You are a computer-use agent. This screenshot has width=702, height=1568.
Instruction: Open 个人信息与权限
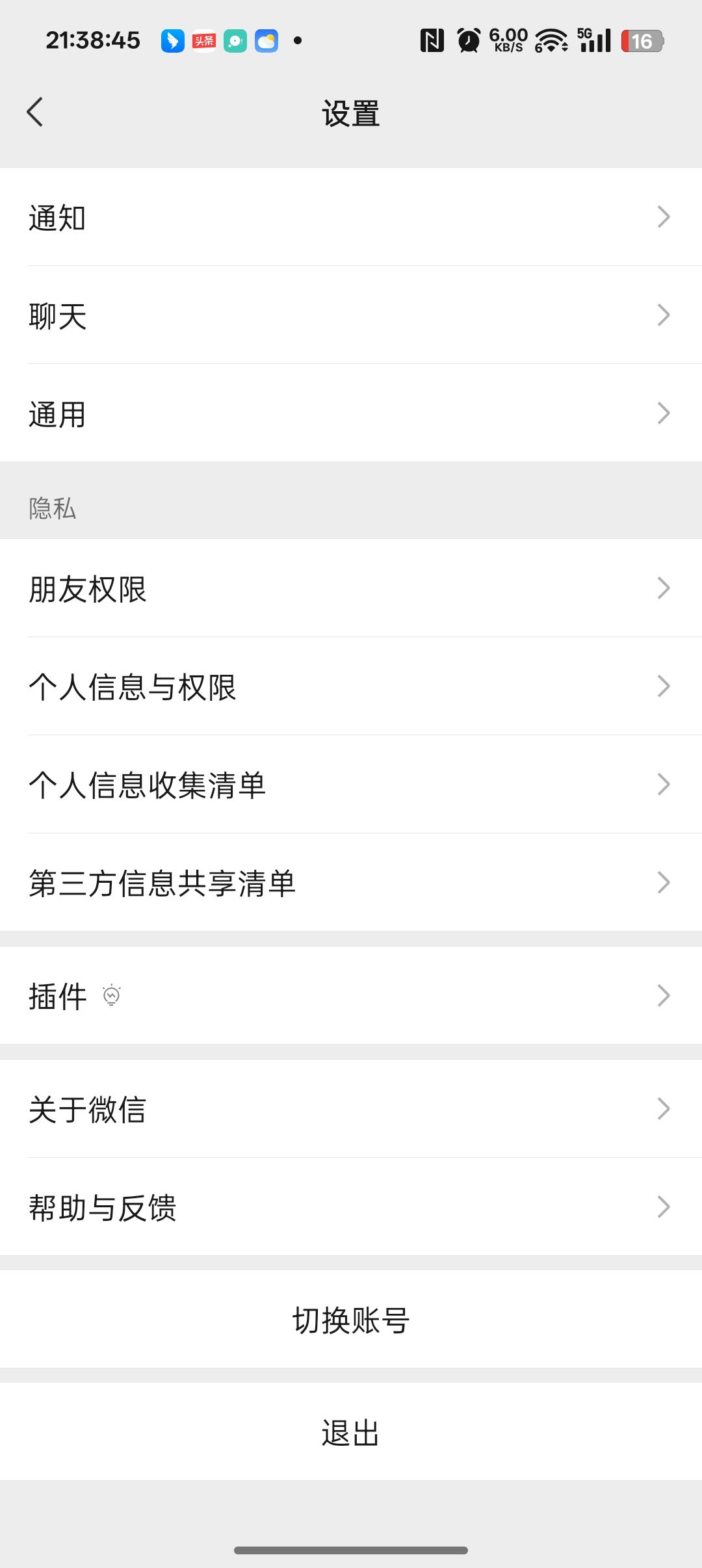[x=351, y=686]
